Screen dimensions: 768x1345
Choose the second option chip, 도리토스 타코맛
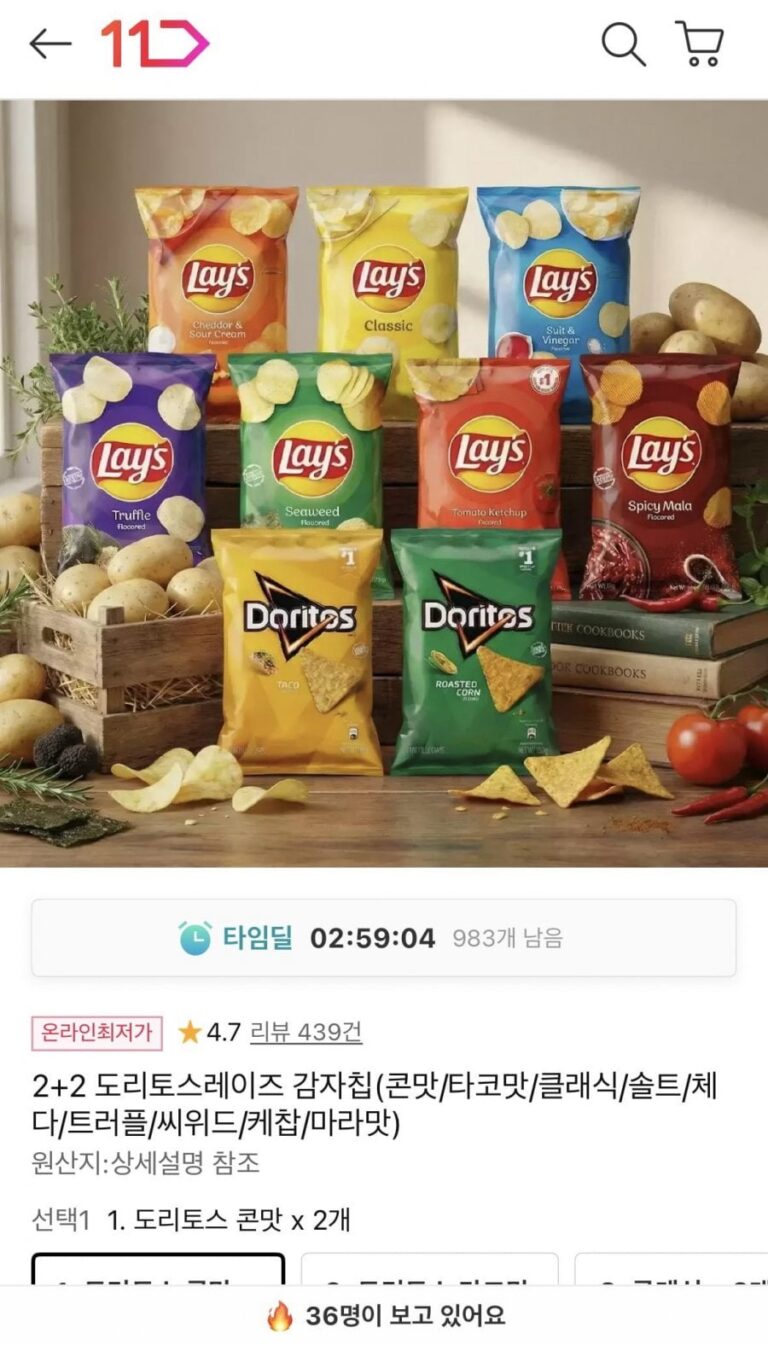point(429,1269)
